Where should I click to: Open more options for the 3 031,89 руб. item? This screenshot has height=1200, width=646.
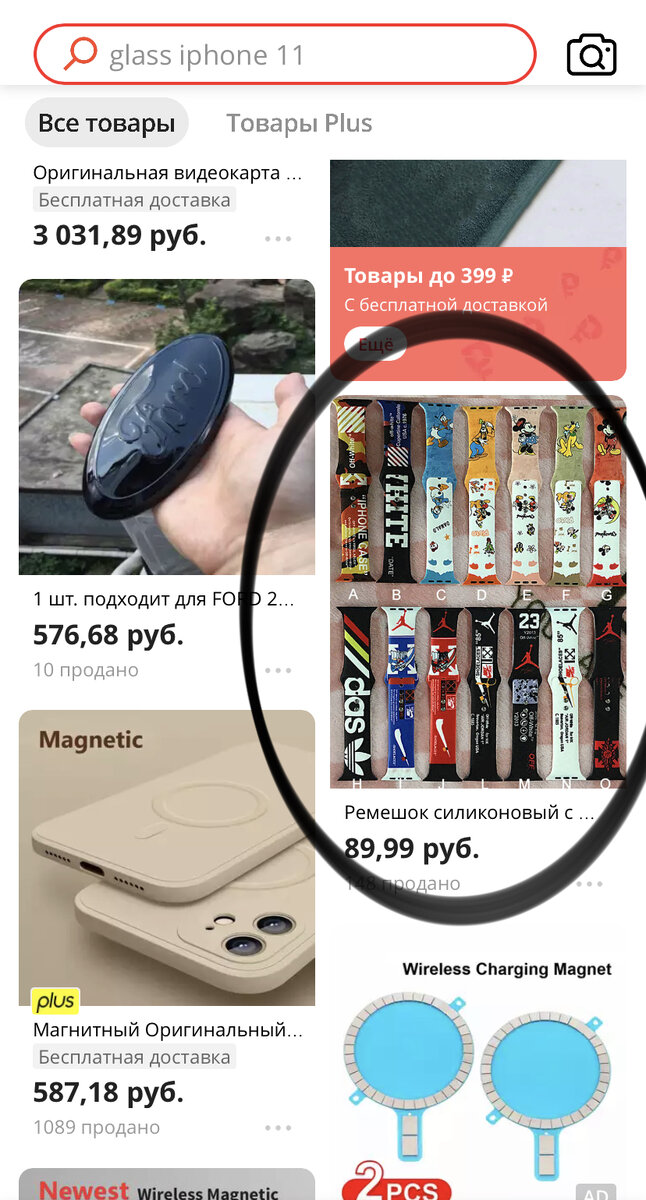[x=278, y=239]
